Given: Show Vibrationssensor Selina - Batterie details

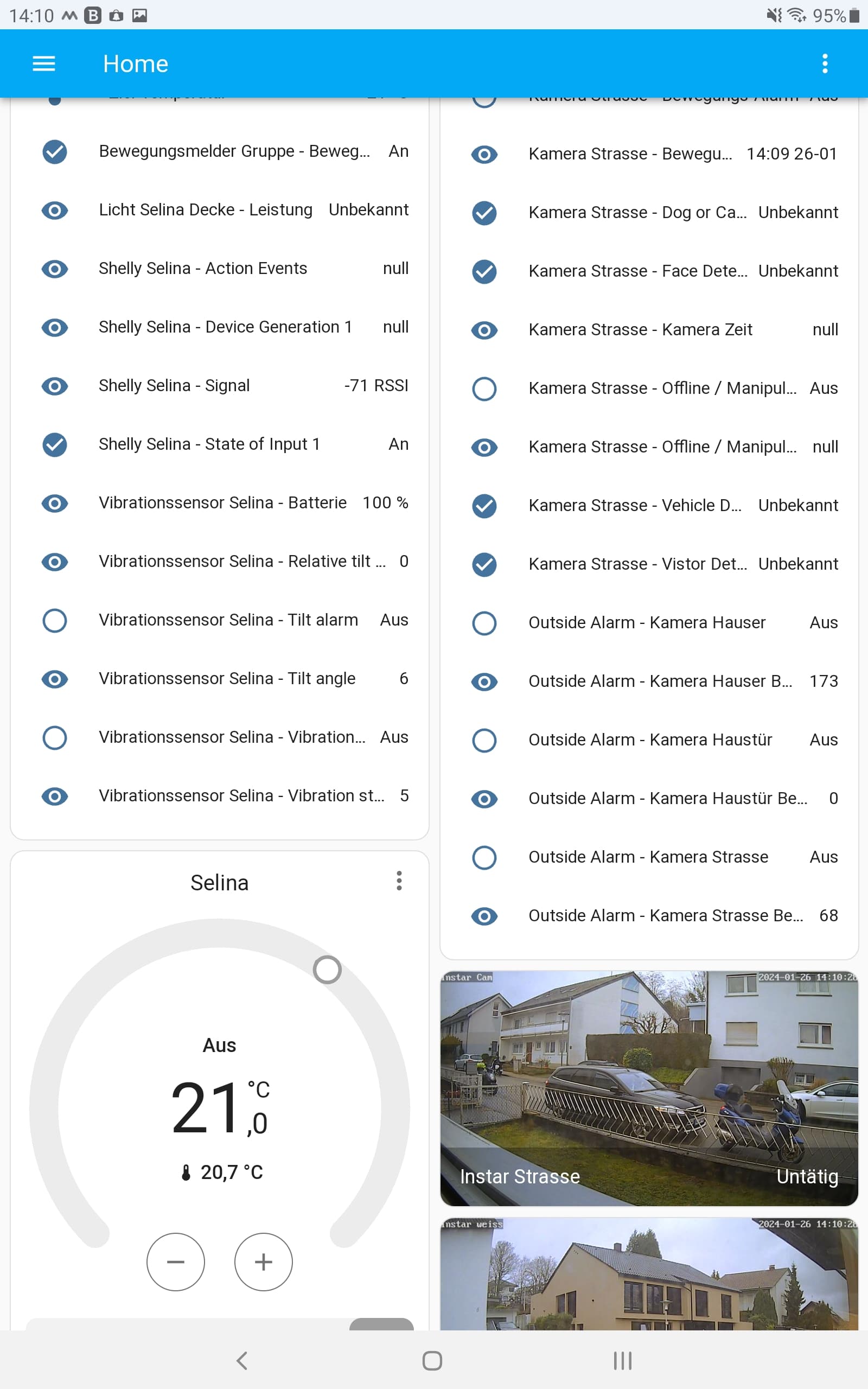Looking at the screenshot, I should pos(224,503).
